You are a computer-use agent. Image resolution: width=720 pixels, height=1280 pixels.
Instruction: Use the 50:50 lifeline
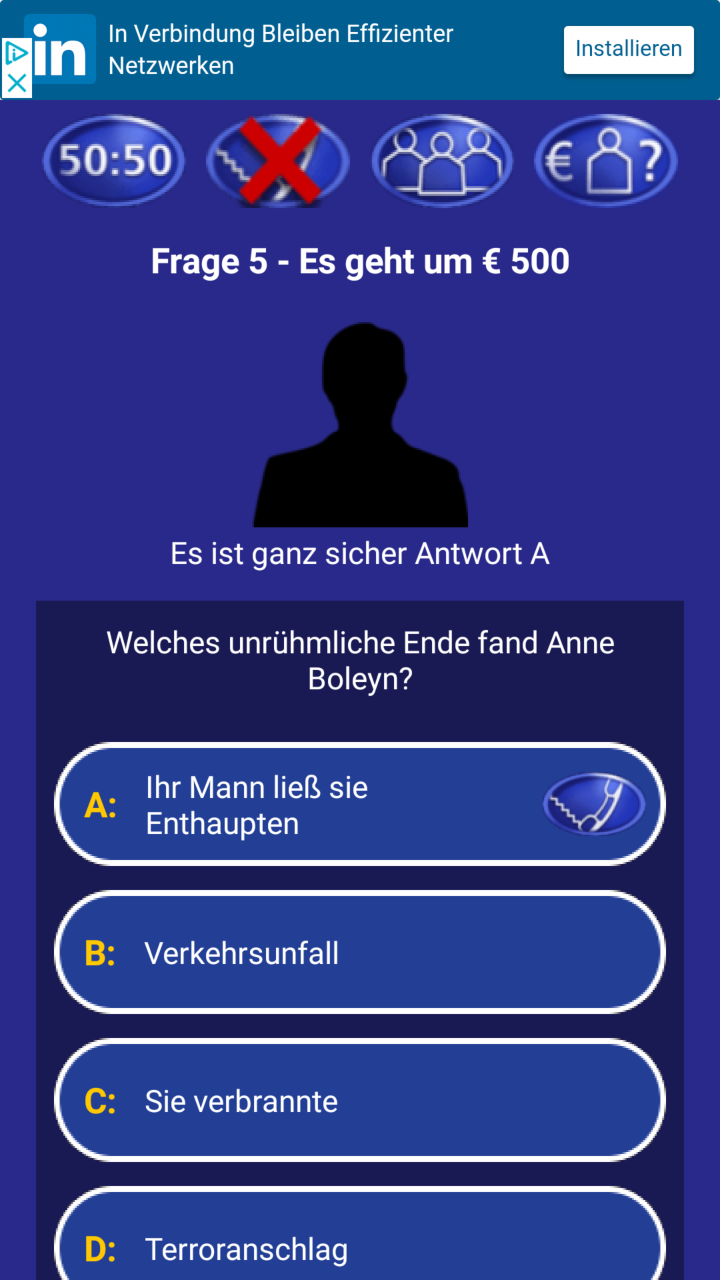coord(113,160)
